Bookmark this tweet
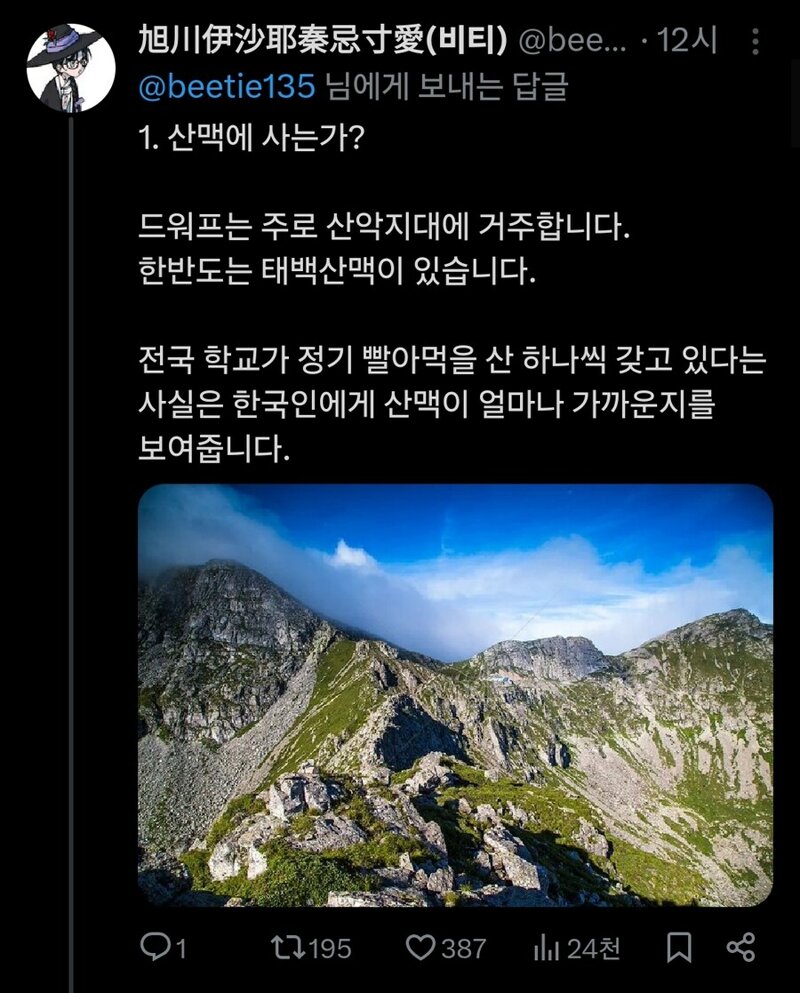The width and height of the screenshot is (800, 993). 679,947
